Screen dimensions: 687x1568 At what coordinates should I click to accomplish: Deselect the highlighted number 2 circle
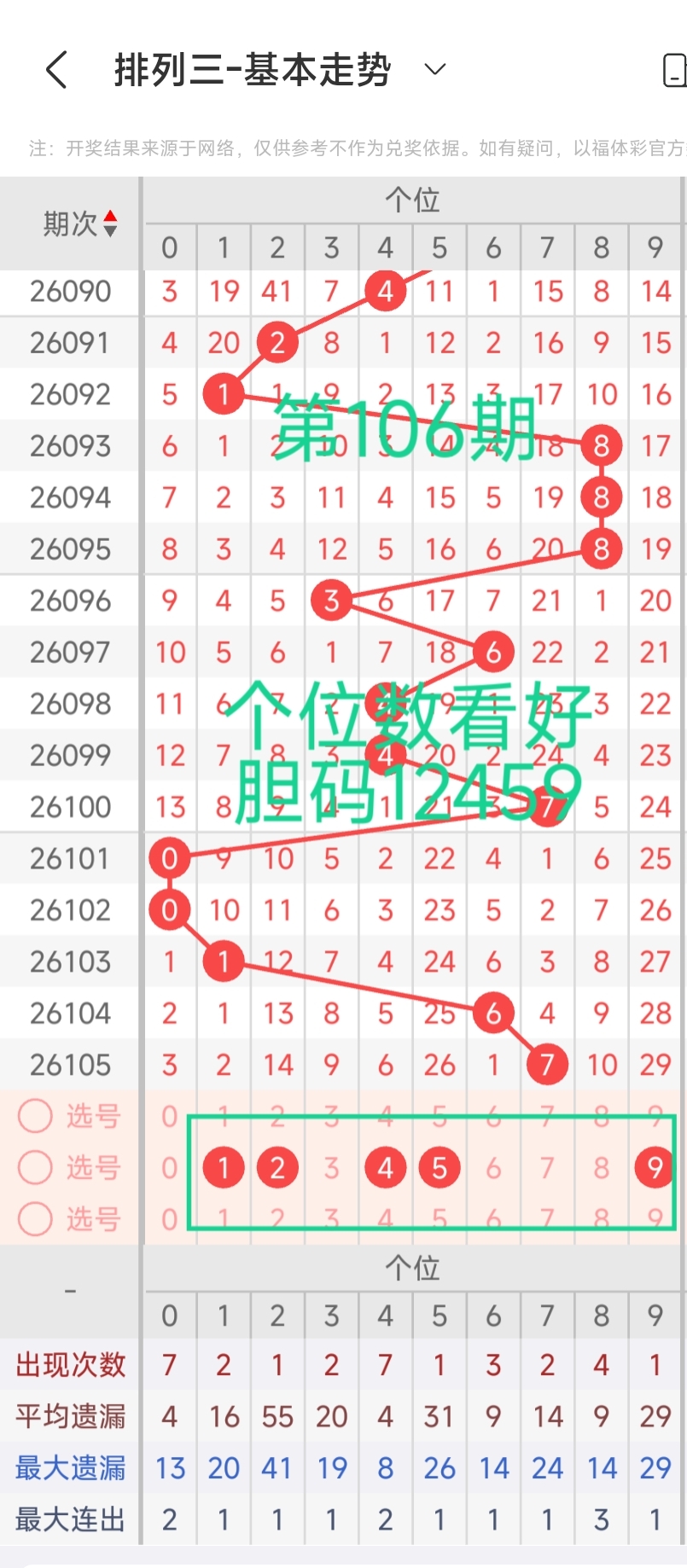(277, 1167)
